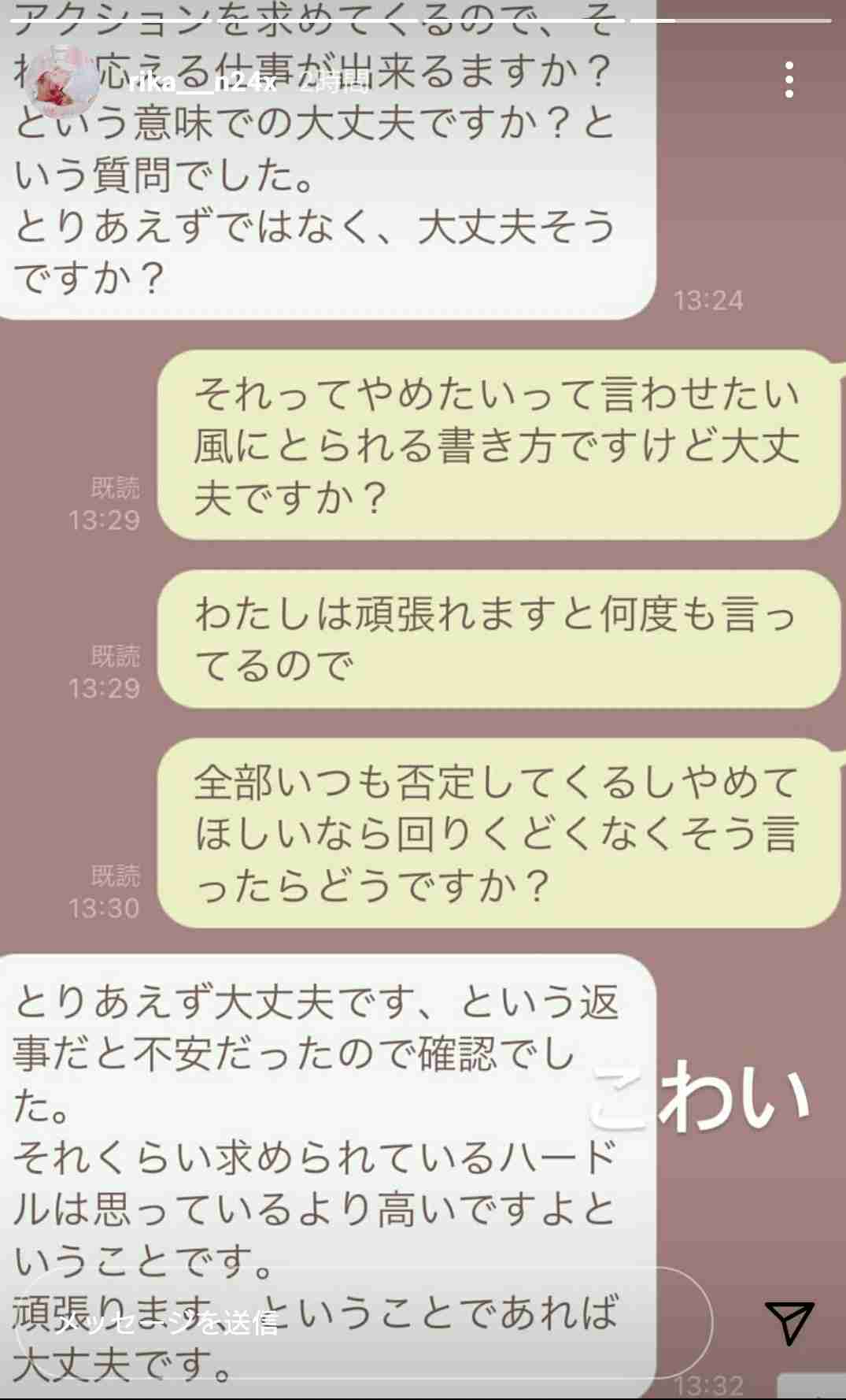Open rika__n24x's profile picture
This screenshot has width=846, height=1400.
point(61,80)
